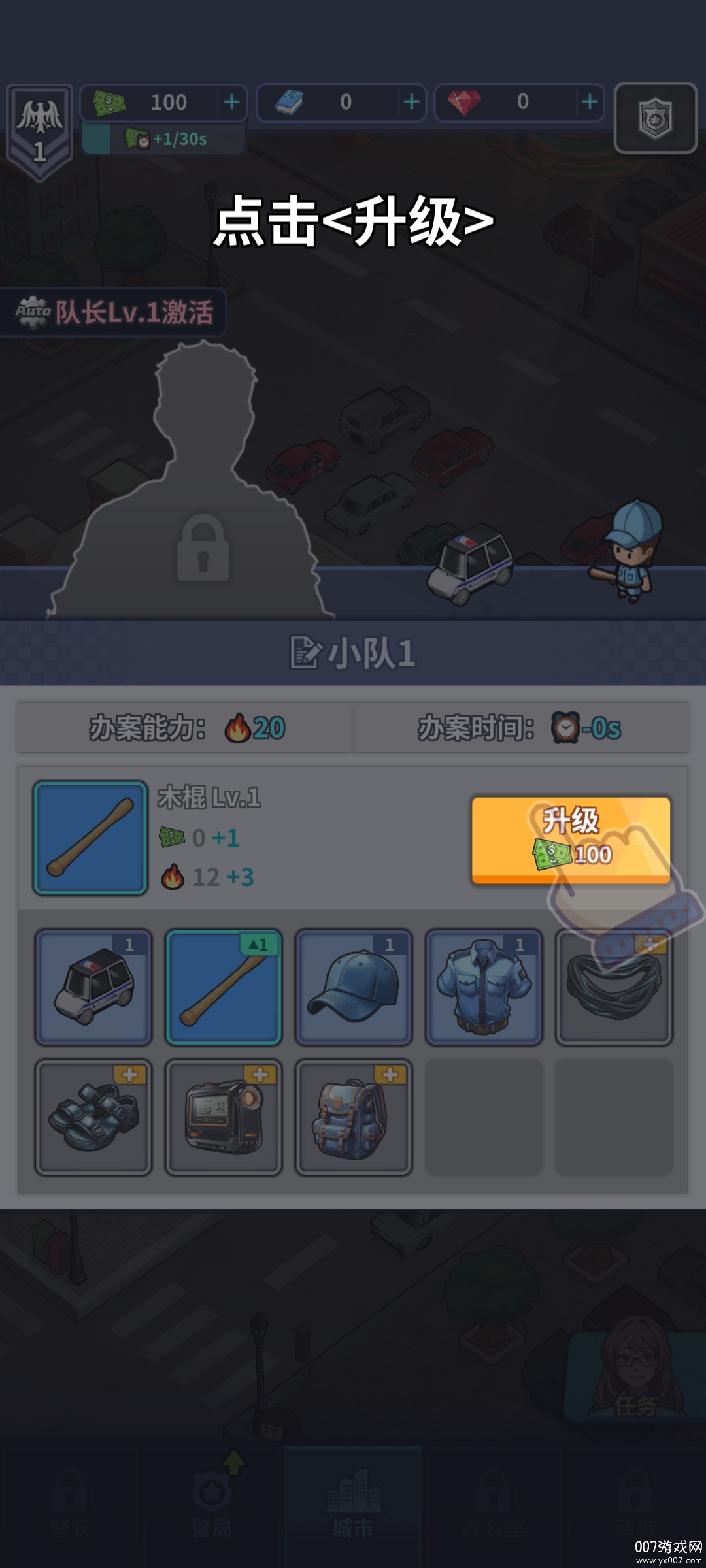The image size is (706, 1568).
Task: Tap the 队长Lv.1激活 auto banner
Action: (114, 312)
